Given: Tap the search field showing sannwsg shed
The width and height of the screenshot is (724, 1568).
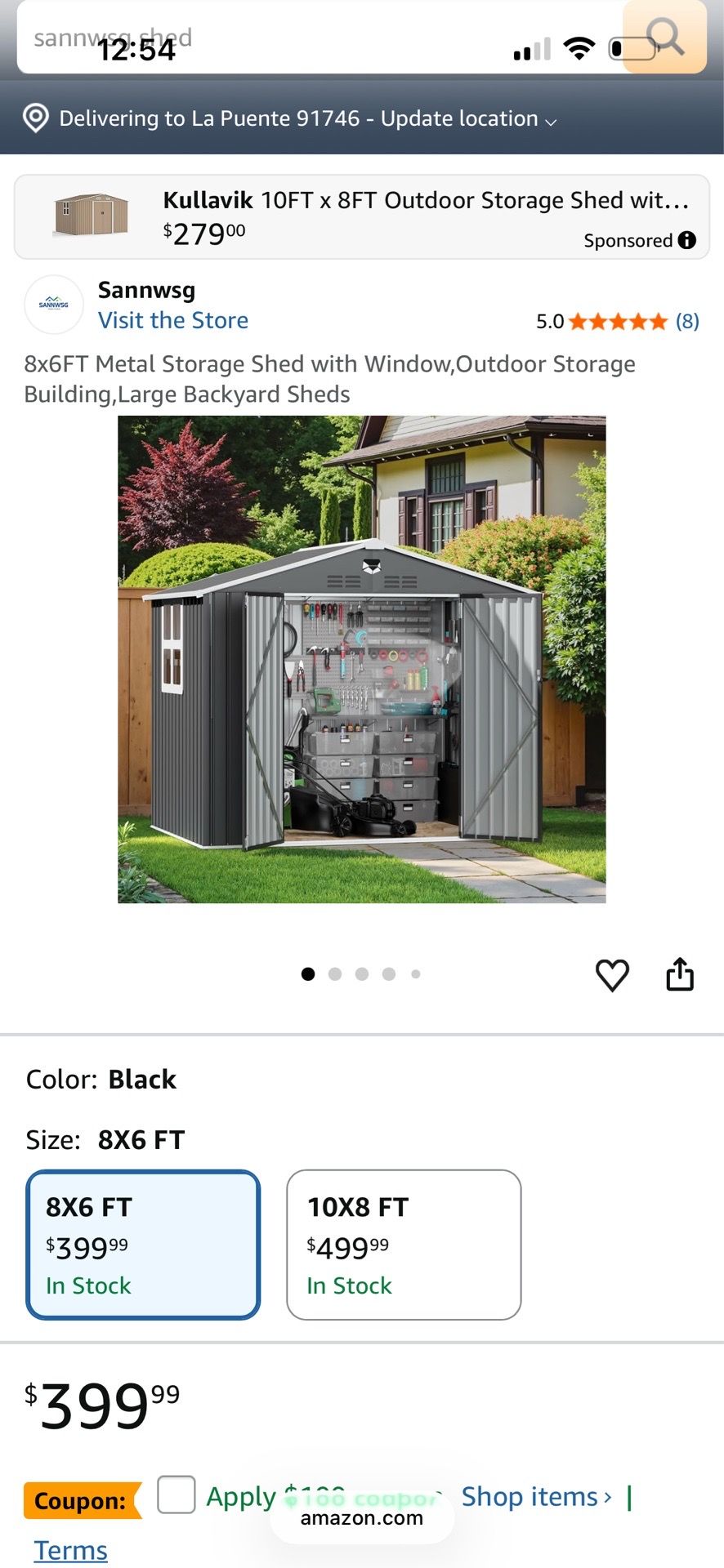Looking at the screenshot, I should pyautogui.click(x=319, y=38).
